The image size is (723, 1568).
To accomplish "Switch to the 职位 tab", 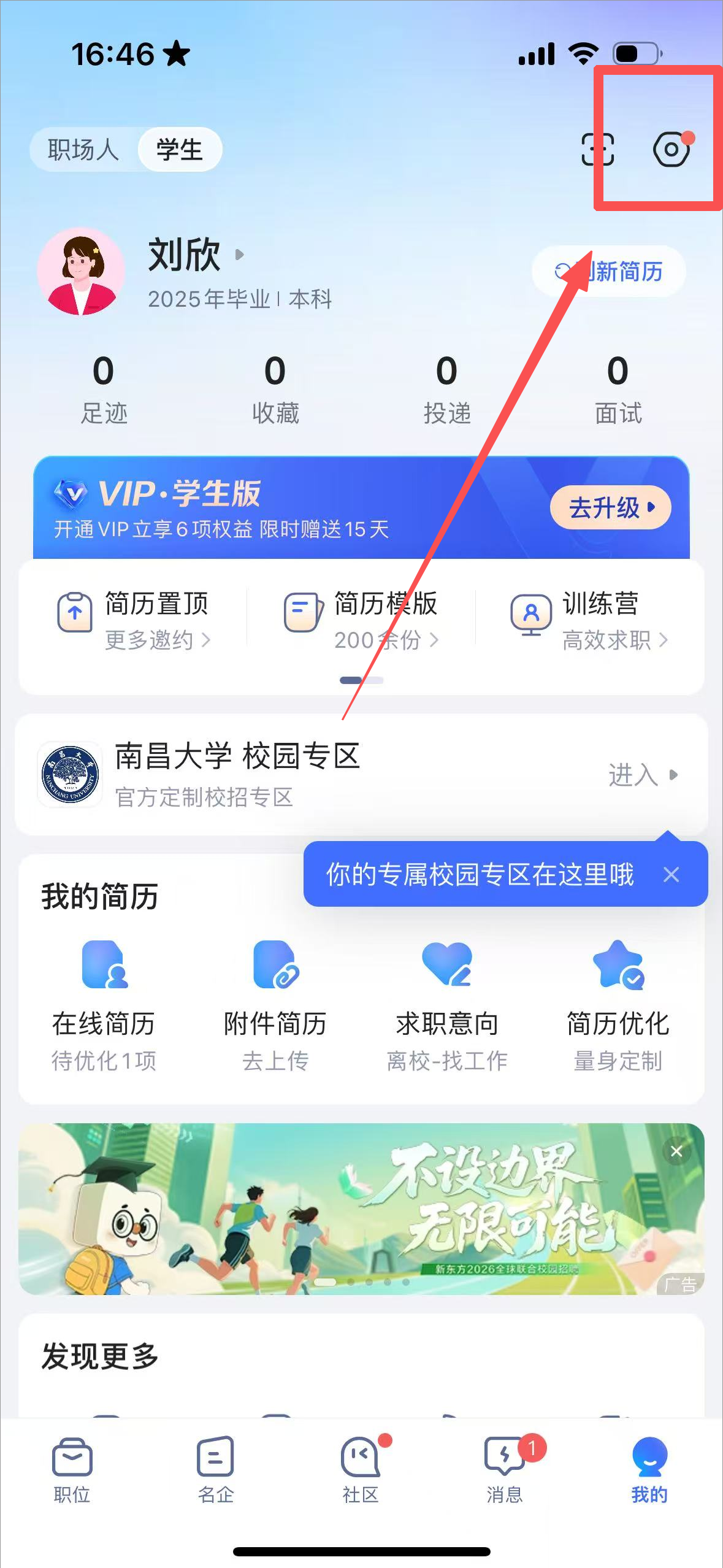I will 72,1469.
